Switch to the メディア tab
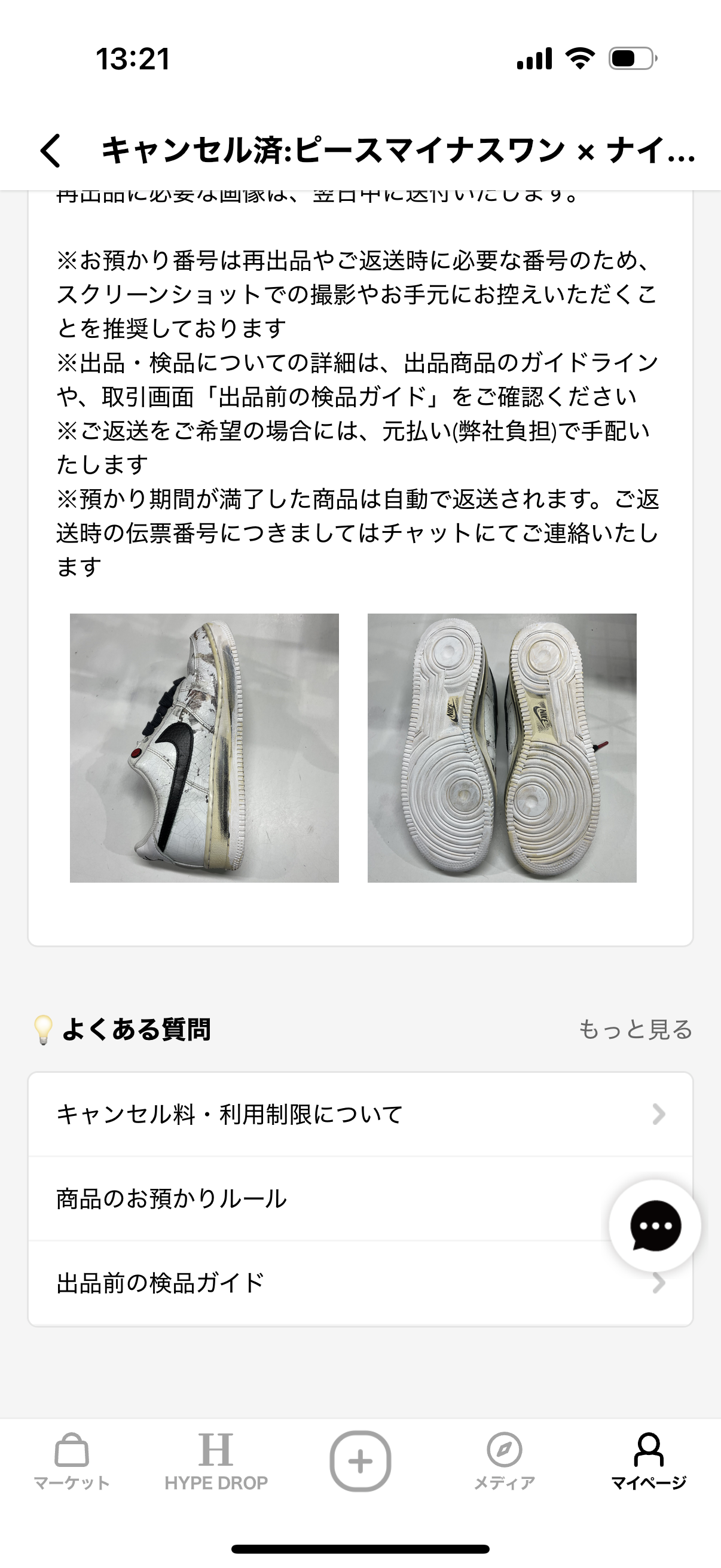 [505, 1461]
